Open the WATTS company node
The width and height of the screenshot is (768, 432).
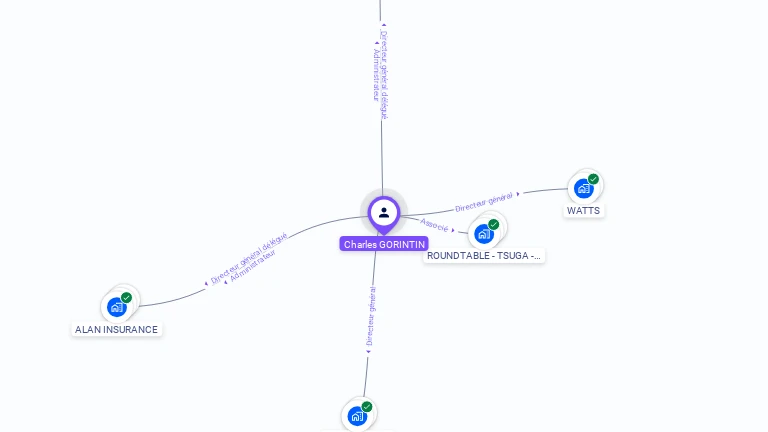(x=584, y=188)
